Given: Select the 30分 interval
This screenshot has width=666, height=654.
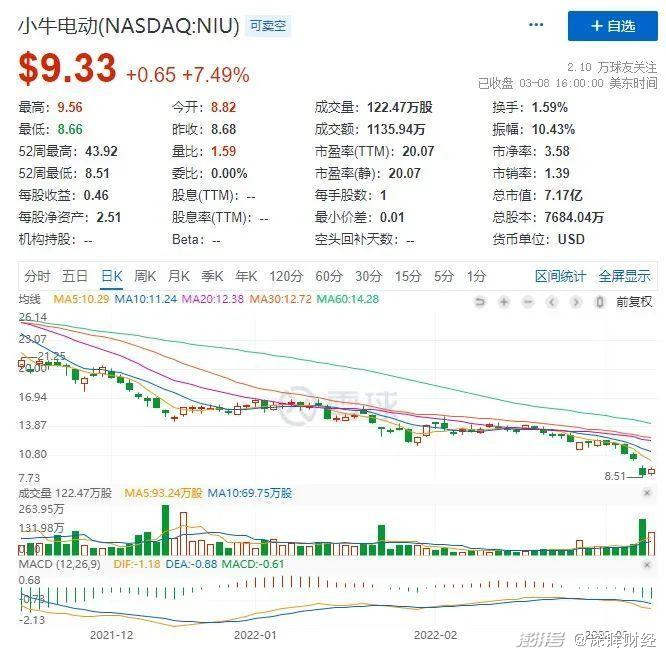Looking at the screenshot, I should pyautogui.click(x=368, y=276).
